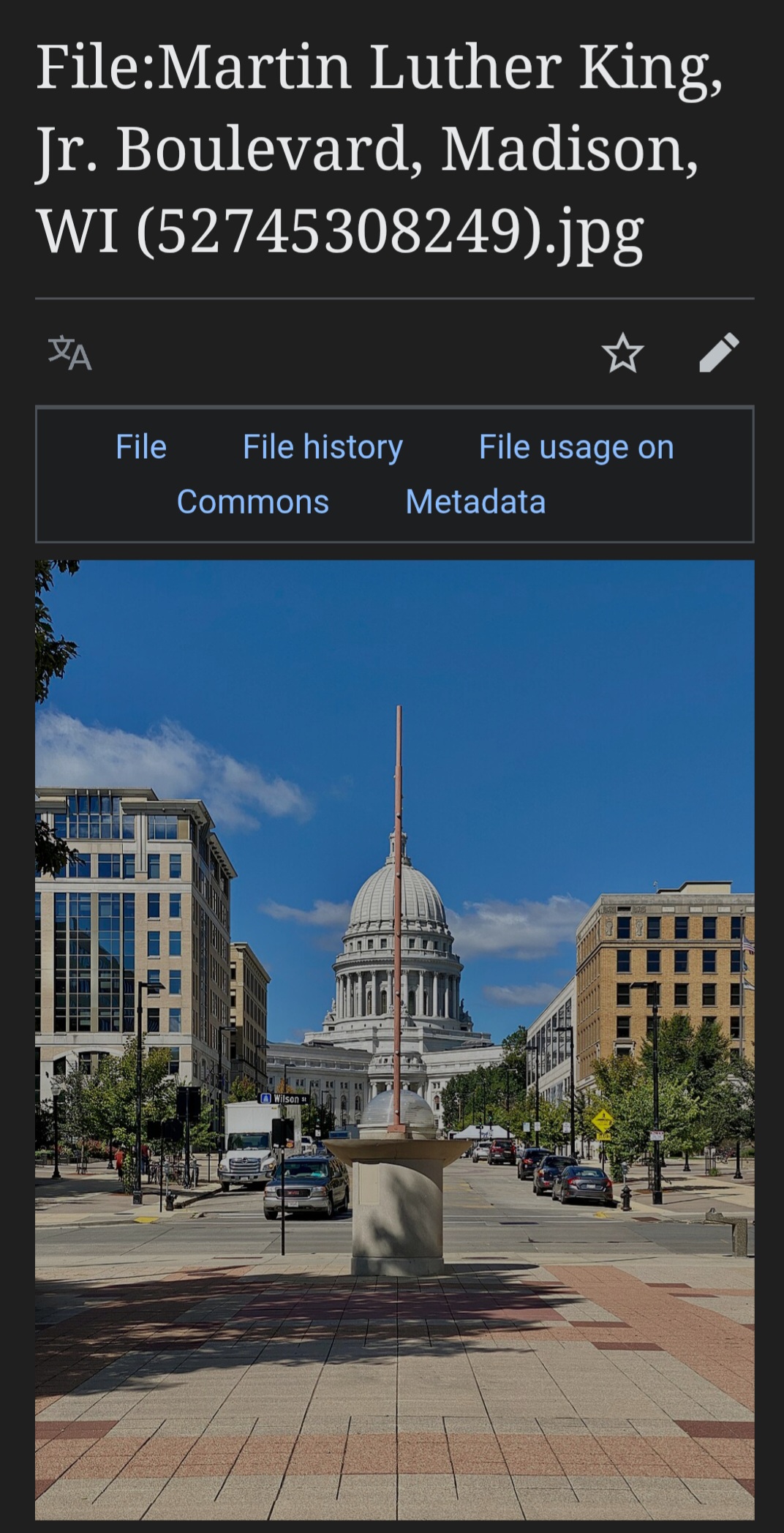This screenshot has width=784, height=1533.
Task: Edit this page with the pencil icon
Action: [719, 353]
